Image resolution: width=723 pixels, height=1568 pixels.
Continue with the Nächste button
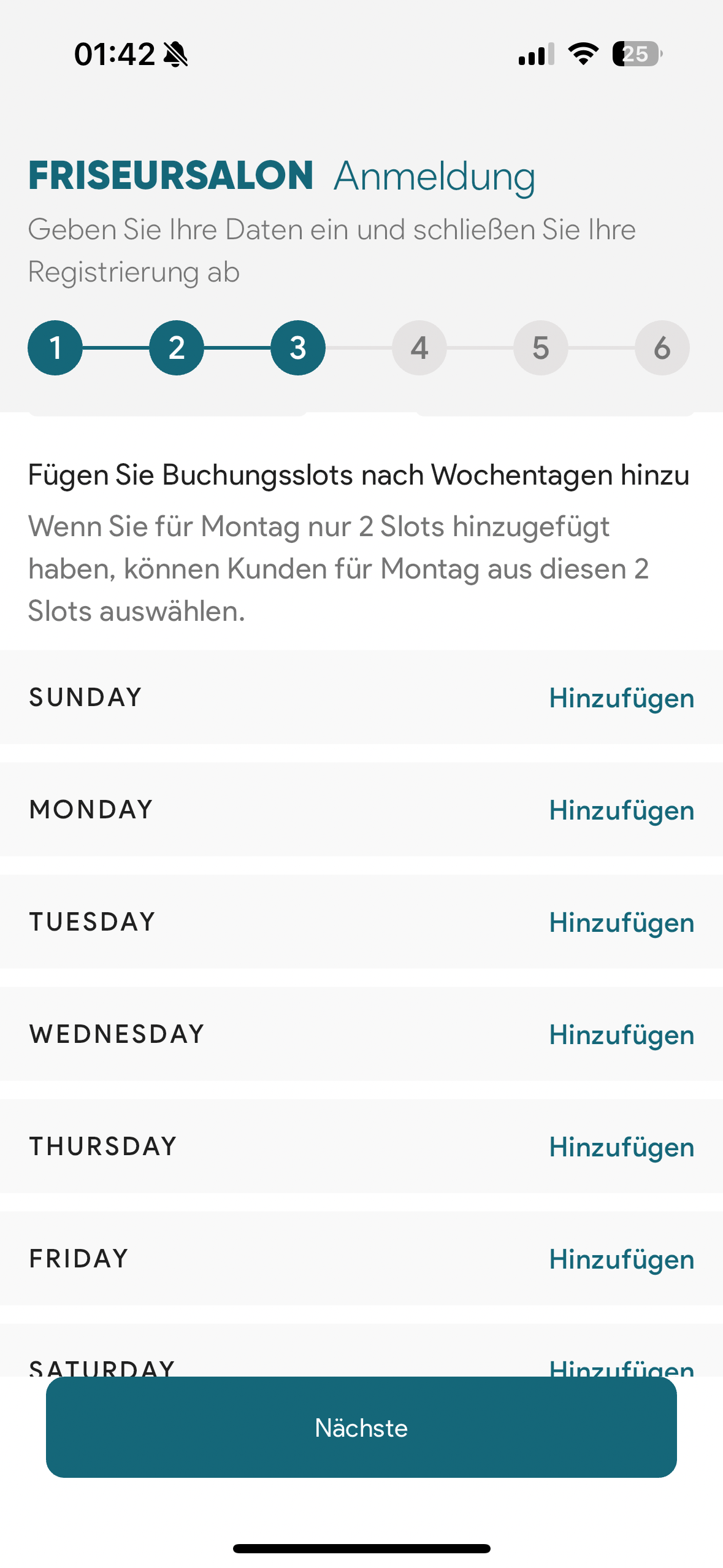click(x=361, y=1427)
